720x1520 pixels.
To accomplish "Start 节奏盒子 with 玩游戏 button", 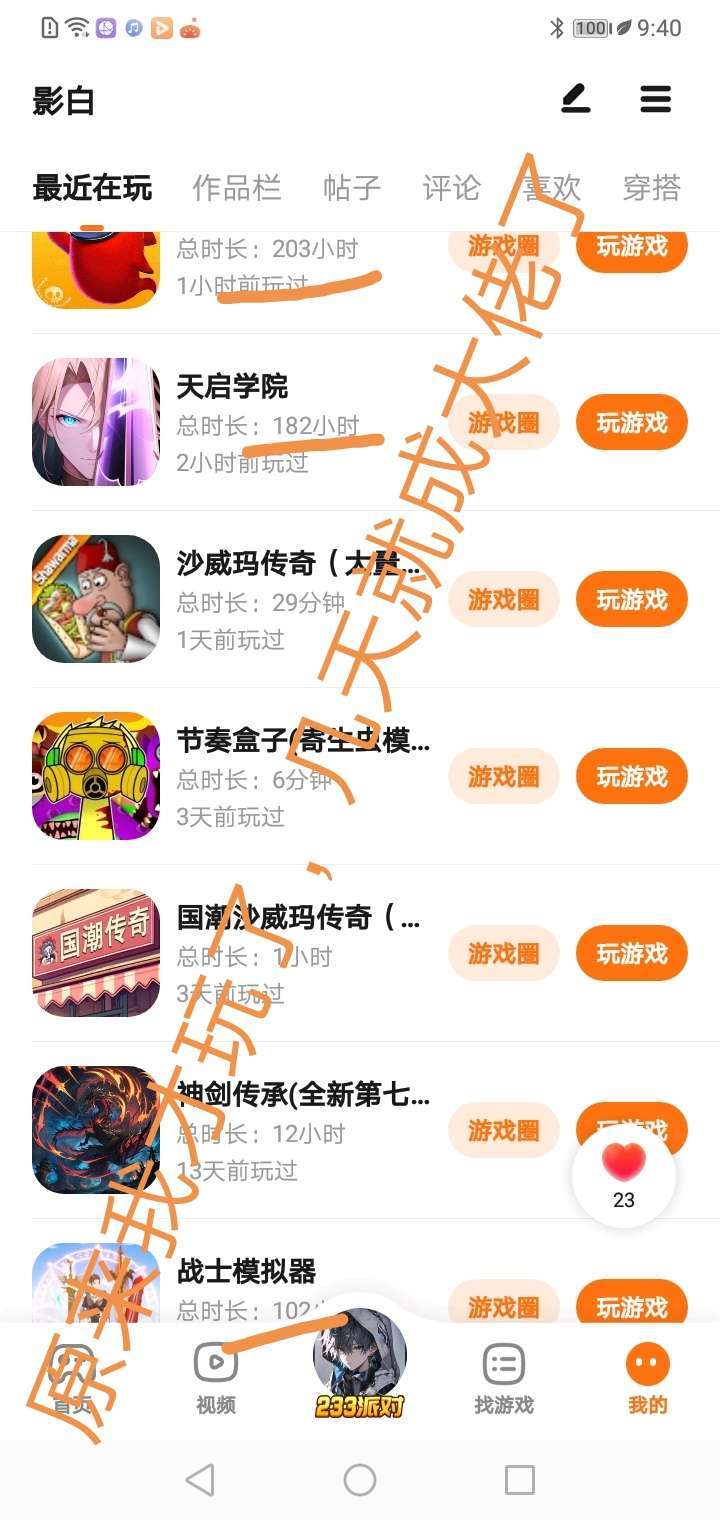I will tap(631, 777).
